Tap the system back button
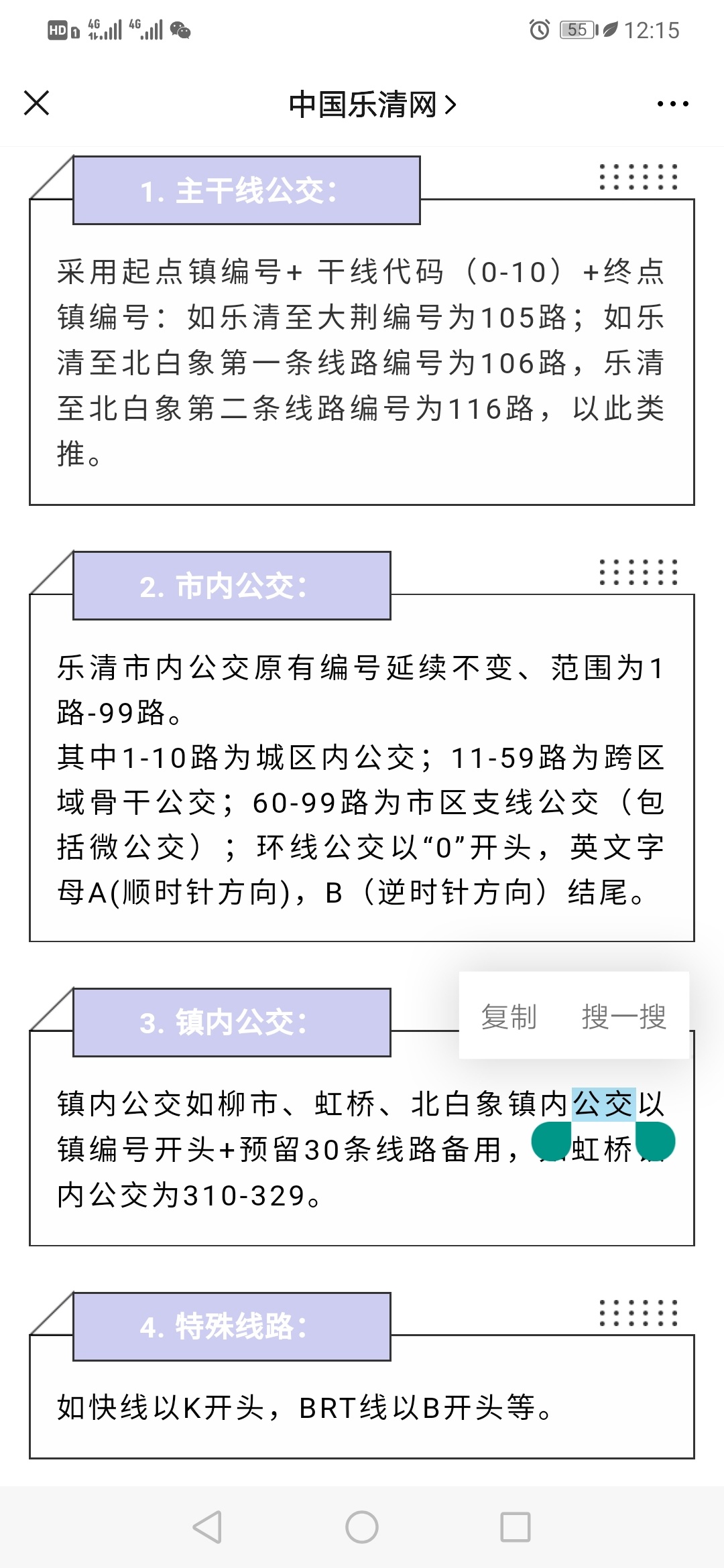724x1568 pixels. [x=207, y=1527]
